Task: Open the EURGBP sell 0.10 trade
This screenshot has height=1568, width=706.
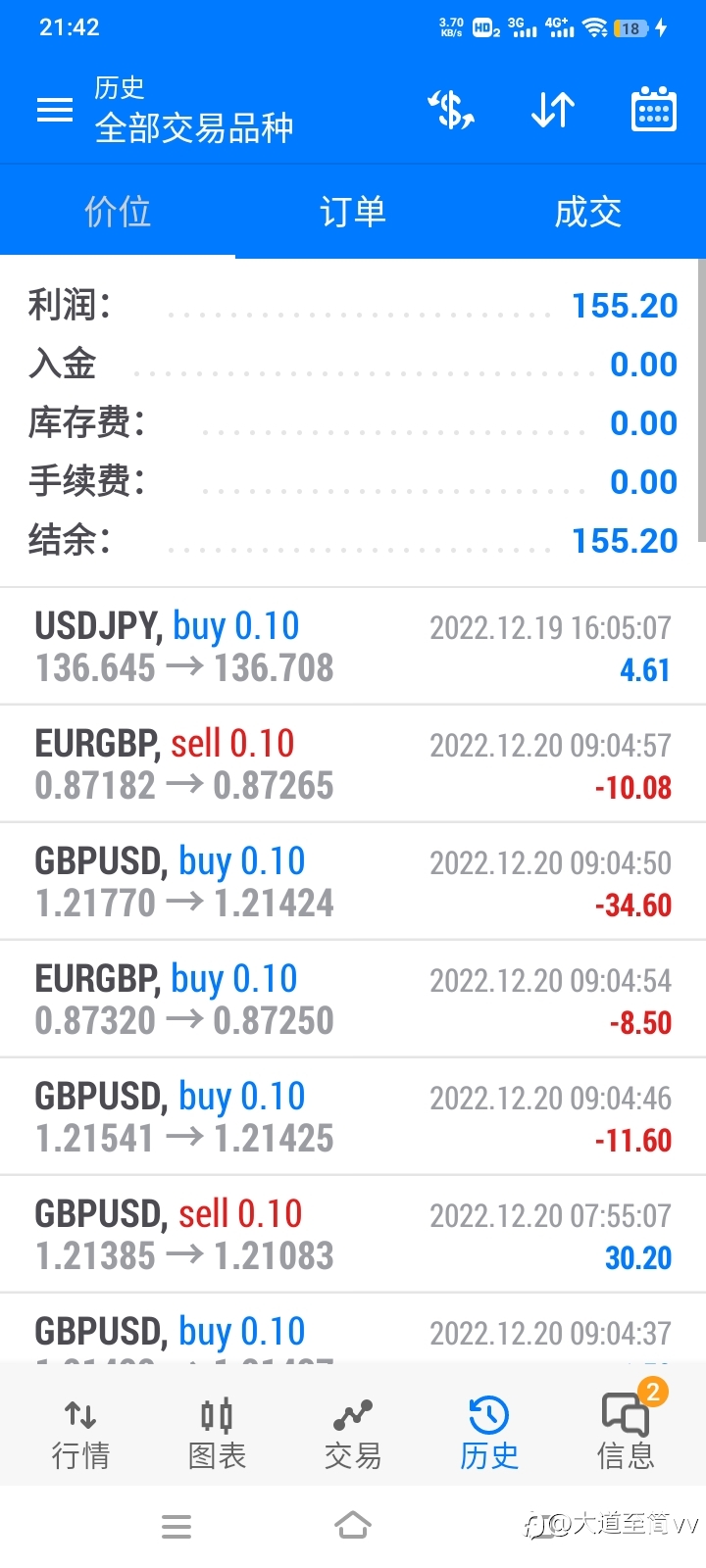Action: tap(353, 764)
